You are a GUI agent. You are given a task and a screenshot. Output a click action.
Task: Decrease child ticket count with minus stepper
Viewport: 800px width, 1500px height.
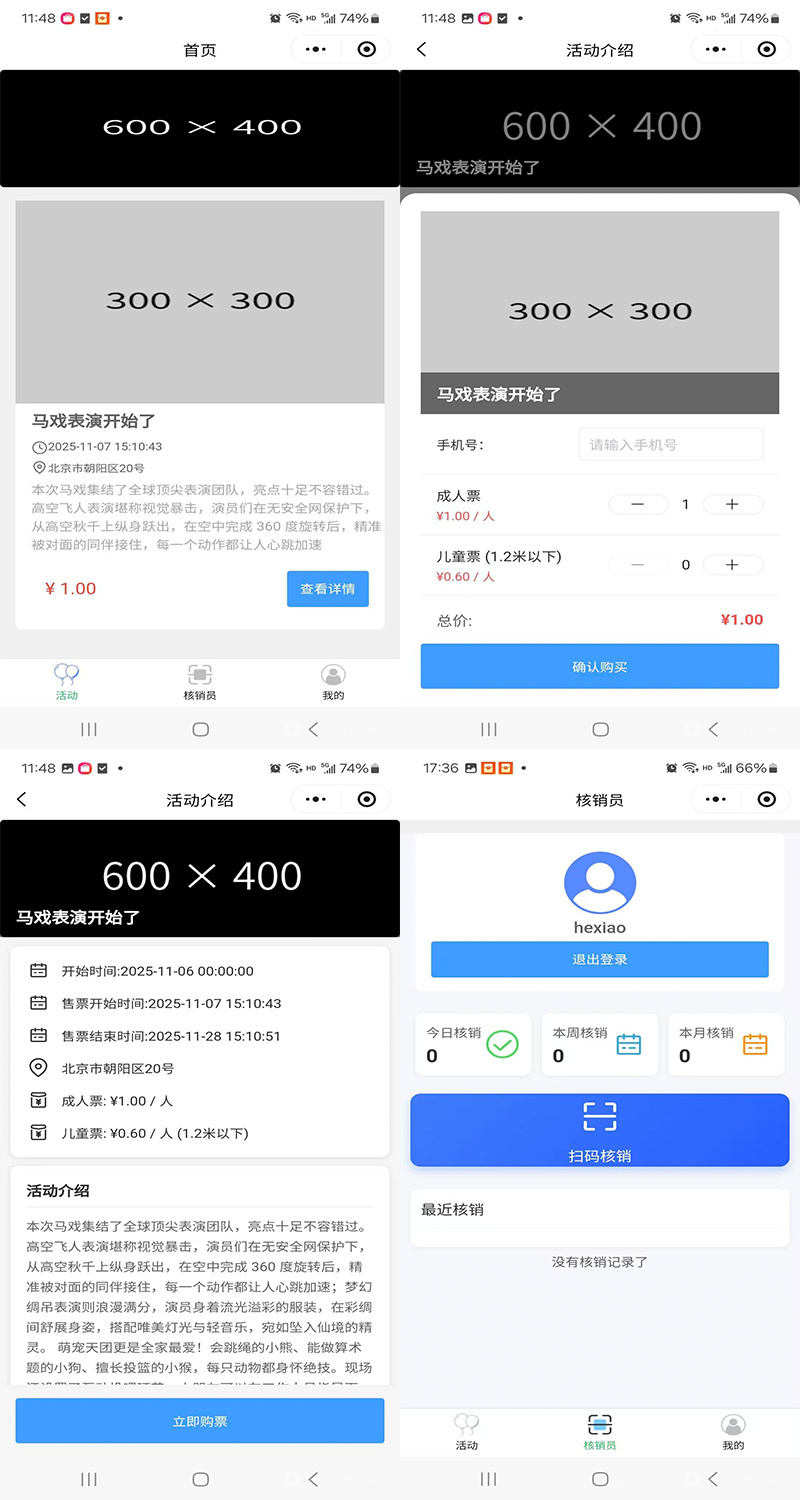[x=638, y=564]
